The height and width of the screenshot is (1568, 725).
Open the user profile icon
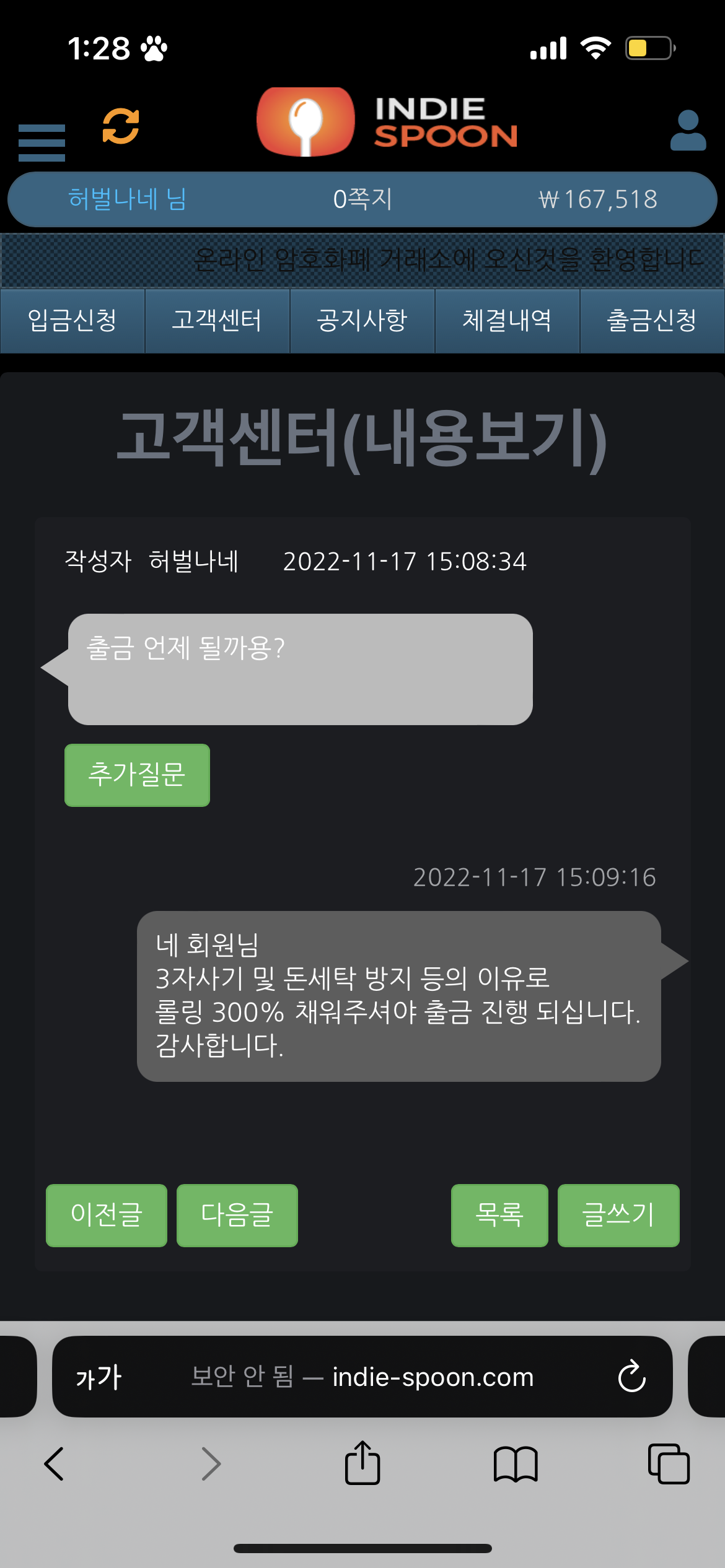pyautogui.click(x=688, y=131)
